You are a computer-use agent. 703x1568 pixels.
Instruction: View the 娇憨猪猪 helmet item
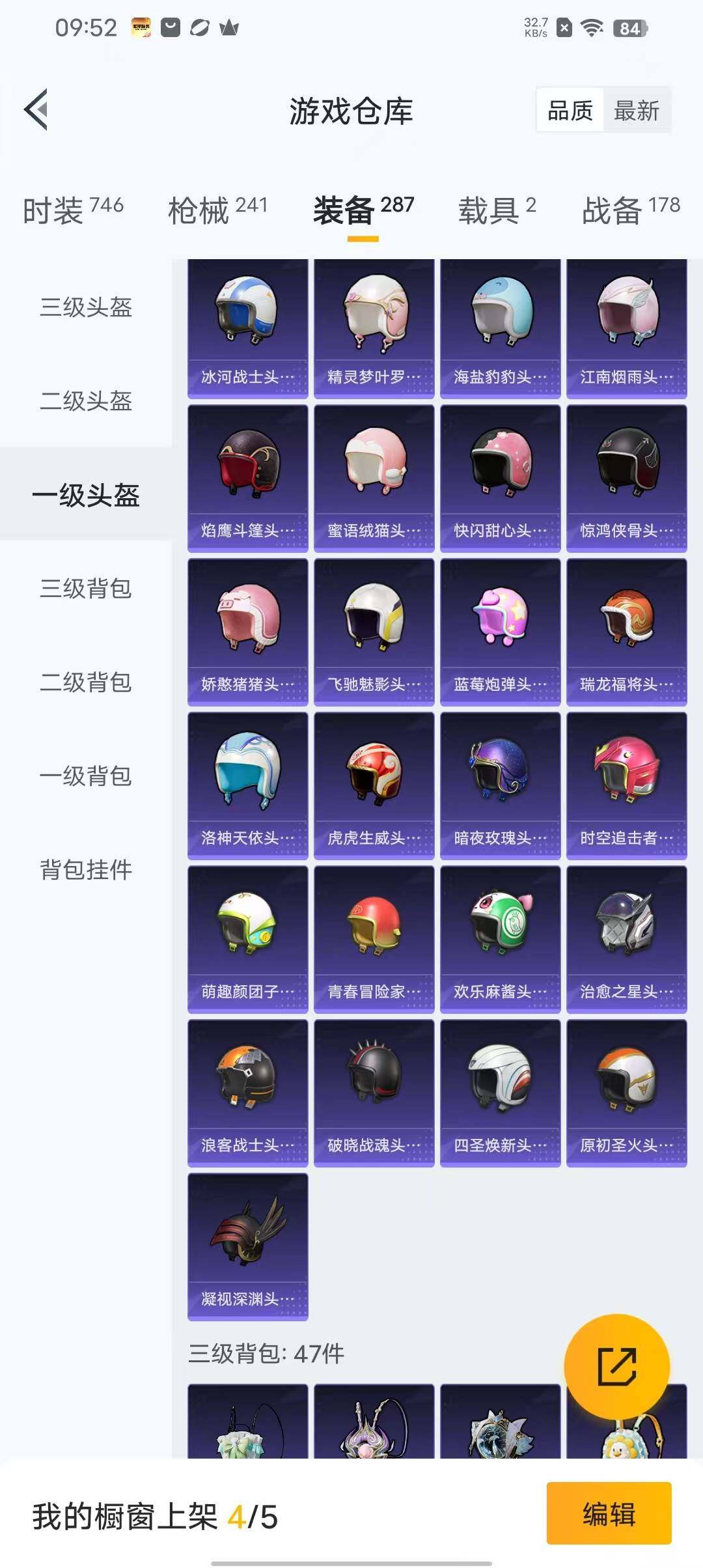[x=247, y=632]
